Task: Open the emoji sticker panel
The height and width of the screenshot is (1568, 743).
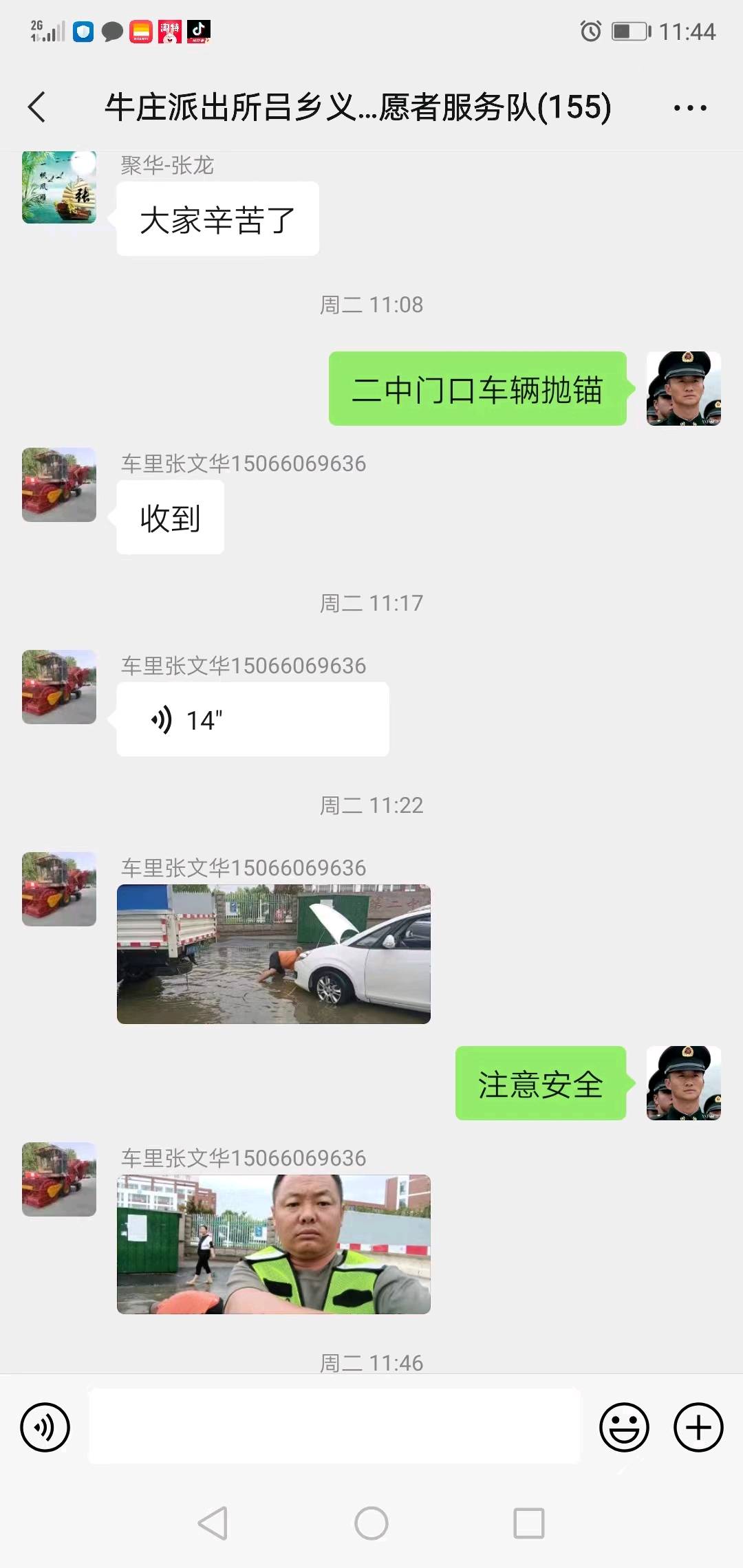Action: coord(624,1427)
